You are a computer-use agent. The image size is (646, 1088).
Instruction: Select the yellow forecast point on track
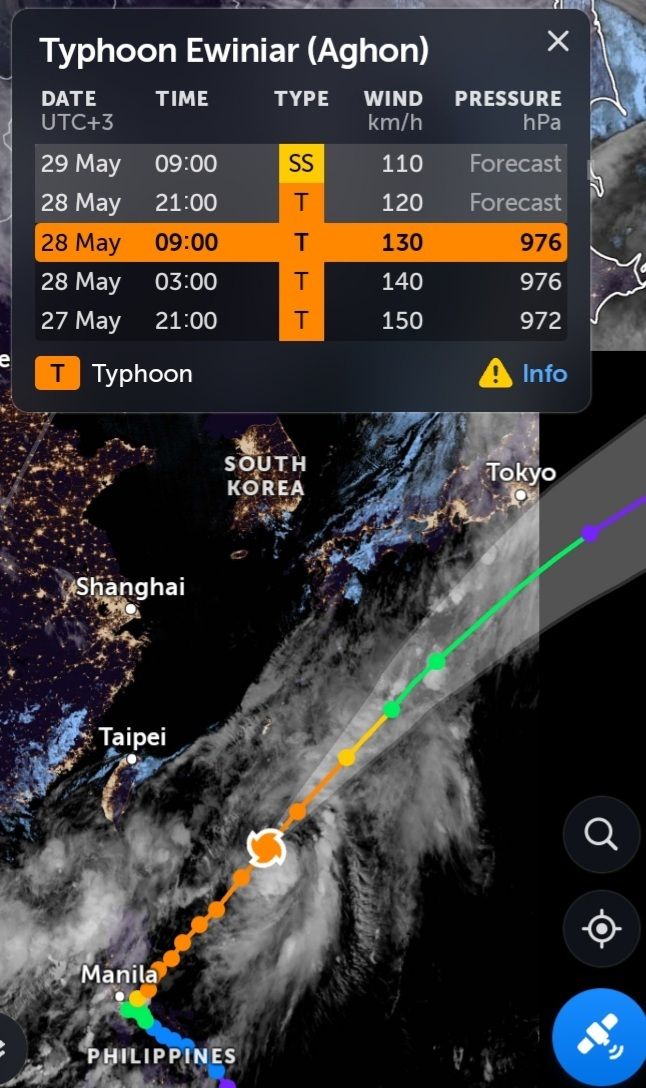point(346,757)
